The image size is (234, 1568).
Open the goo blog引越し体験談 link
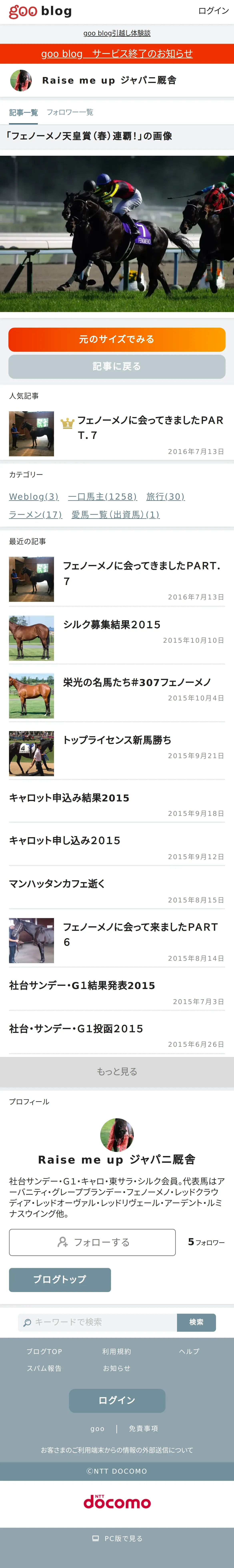click(117, 33)
